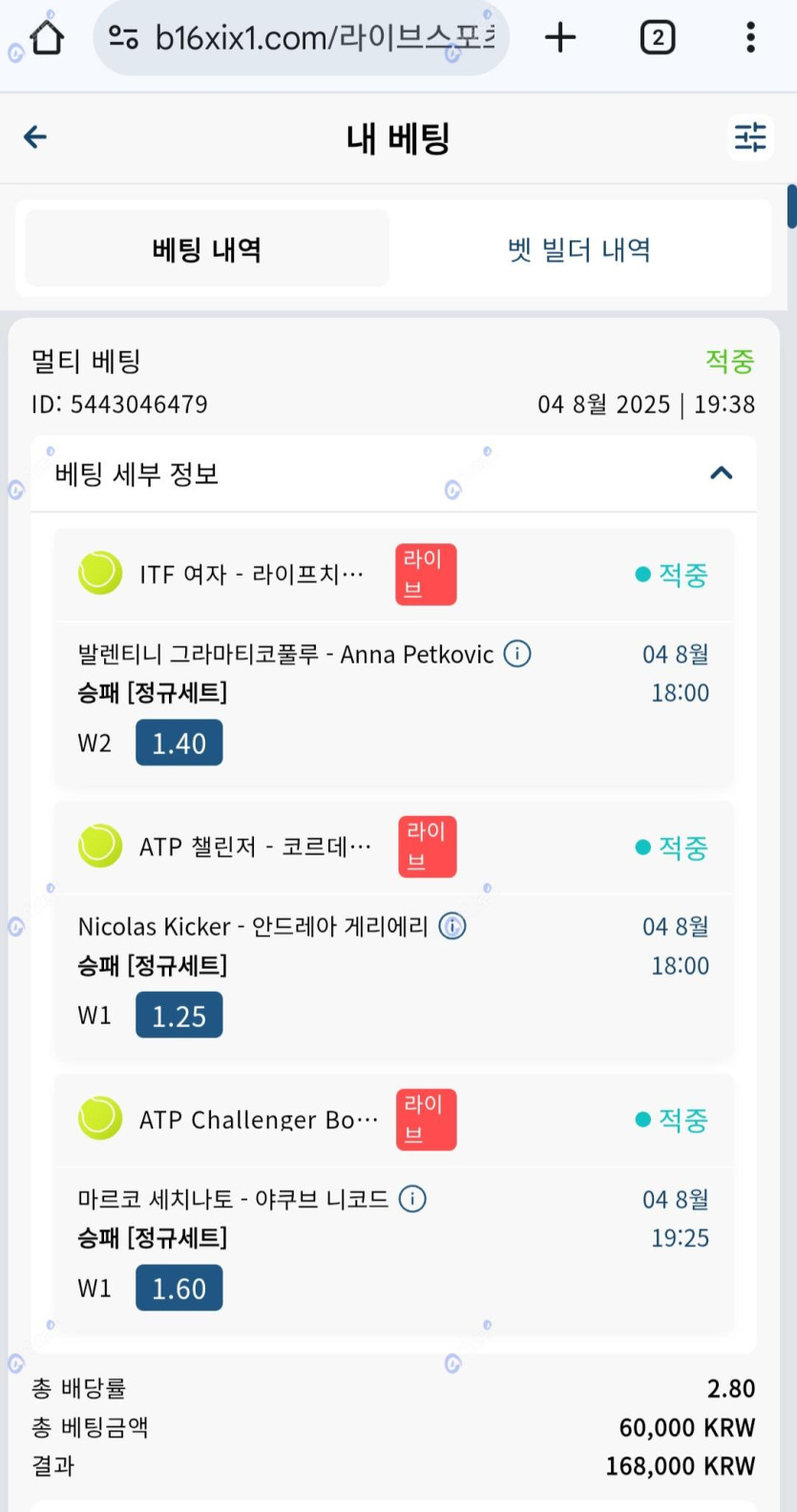Show info for the 마르코 세치나토 match

412,1199
